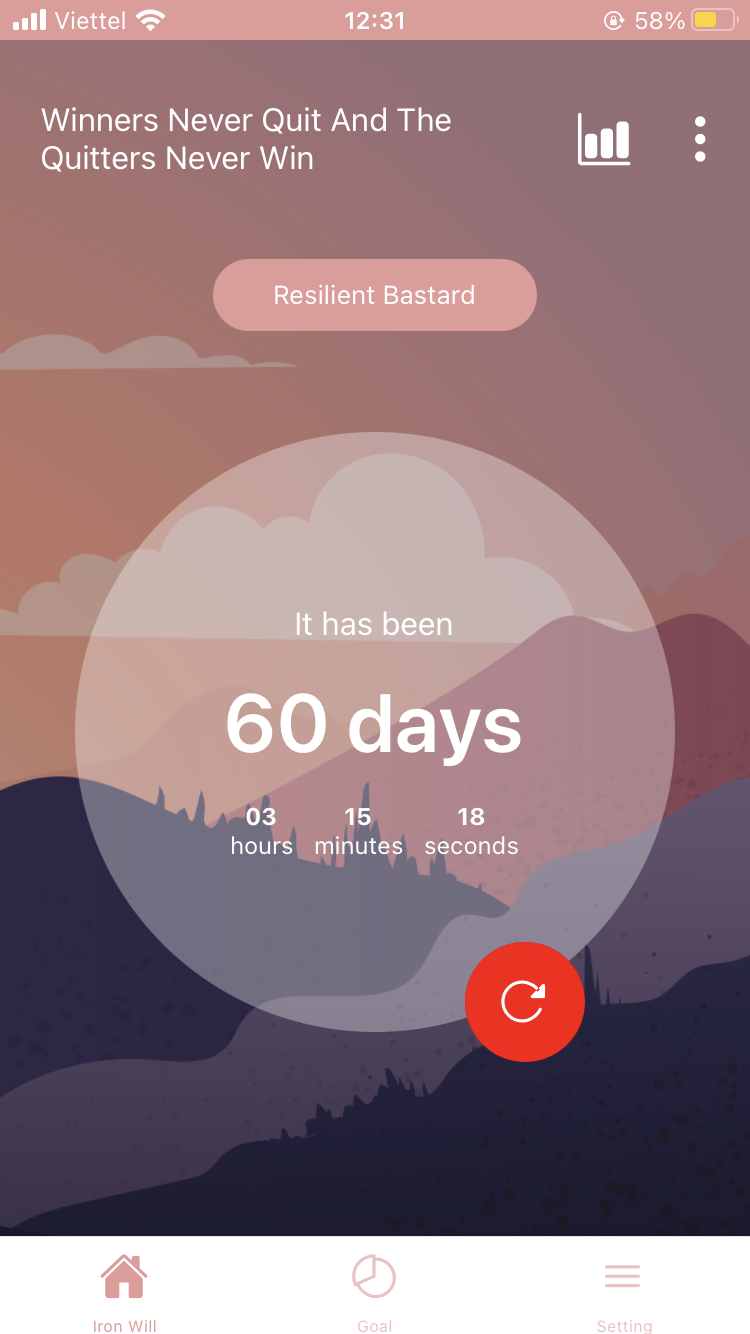Open the statistics bar chart icon

pos(604,139)
